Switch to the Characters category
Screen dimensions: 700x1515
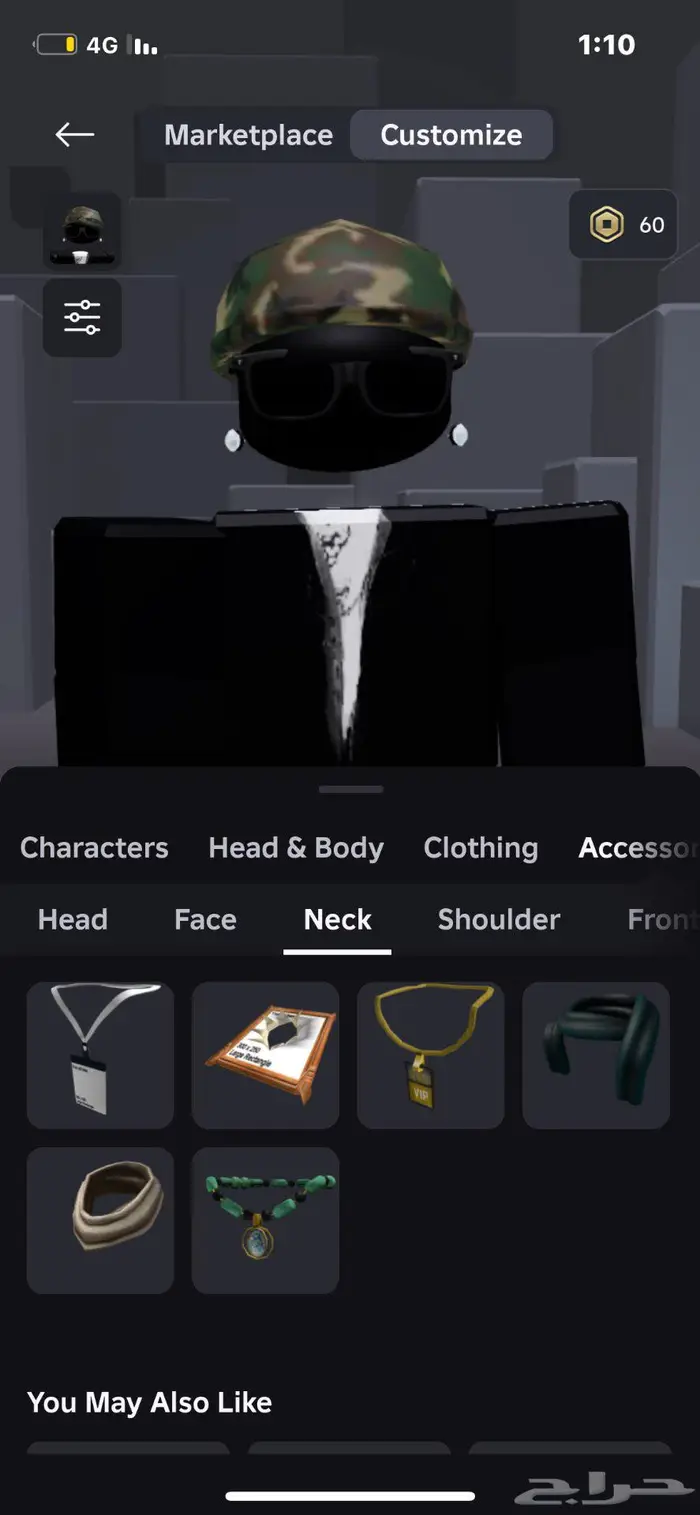pyautogui.click(x=94, y=848)
